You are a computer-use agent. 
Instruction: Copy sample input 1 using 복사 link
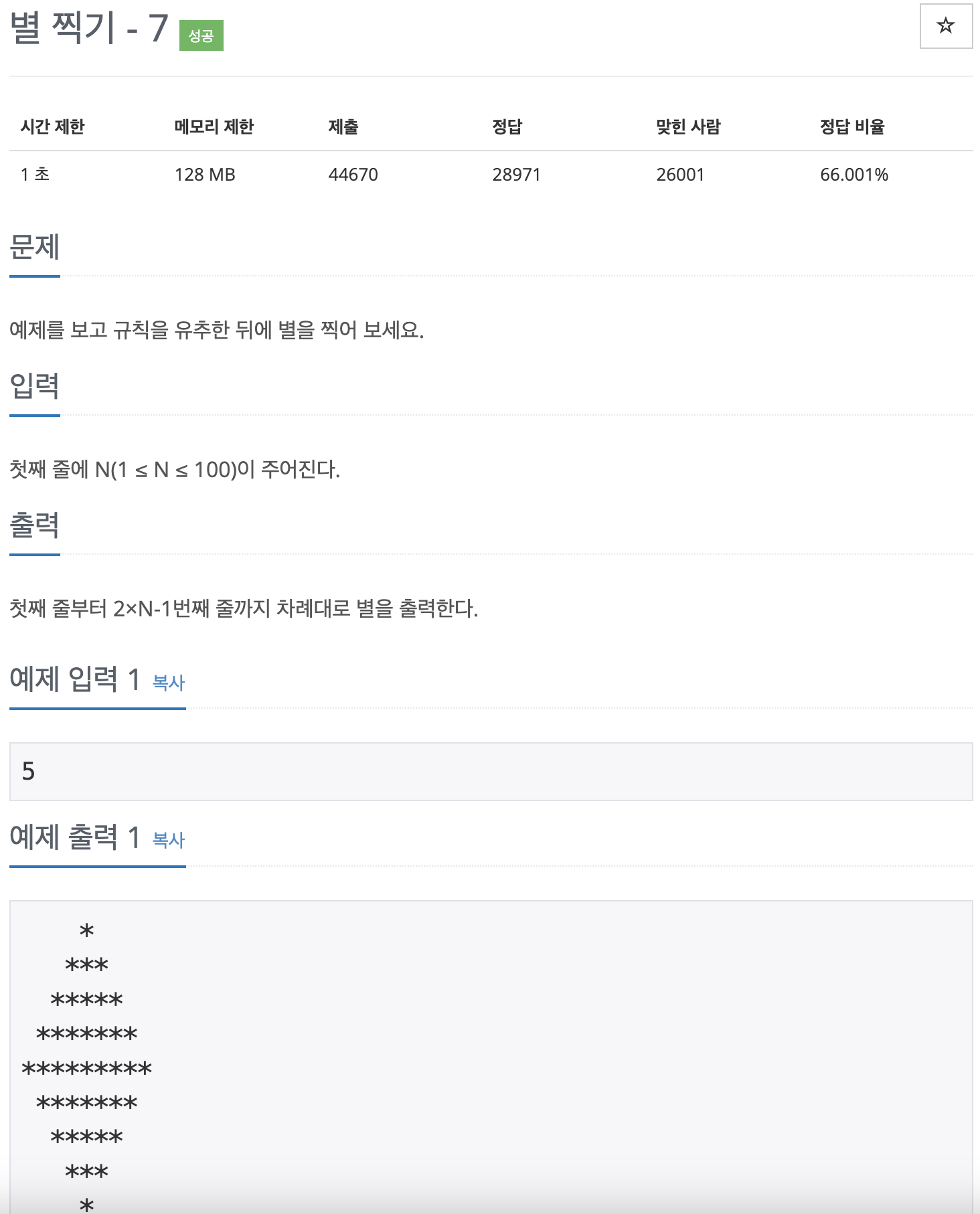pyautogui.click(x=169, y=684)
